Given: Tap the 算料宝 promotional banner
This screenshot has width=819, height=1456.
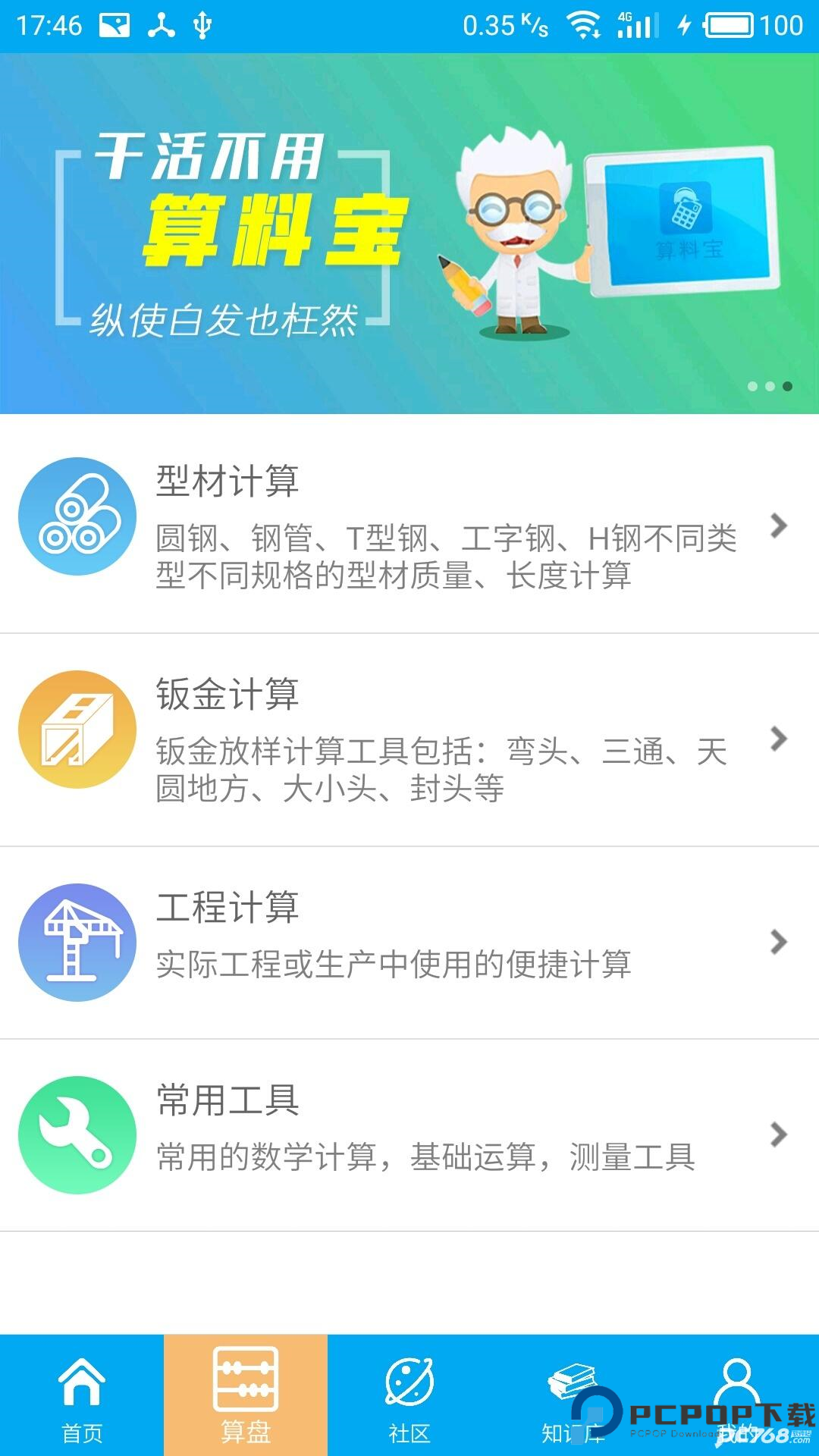Looking at the screenshot, I should click(409, 227).
